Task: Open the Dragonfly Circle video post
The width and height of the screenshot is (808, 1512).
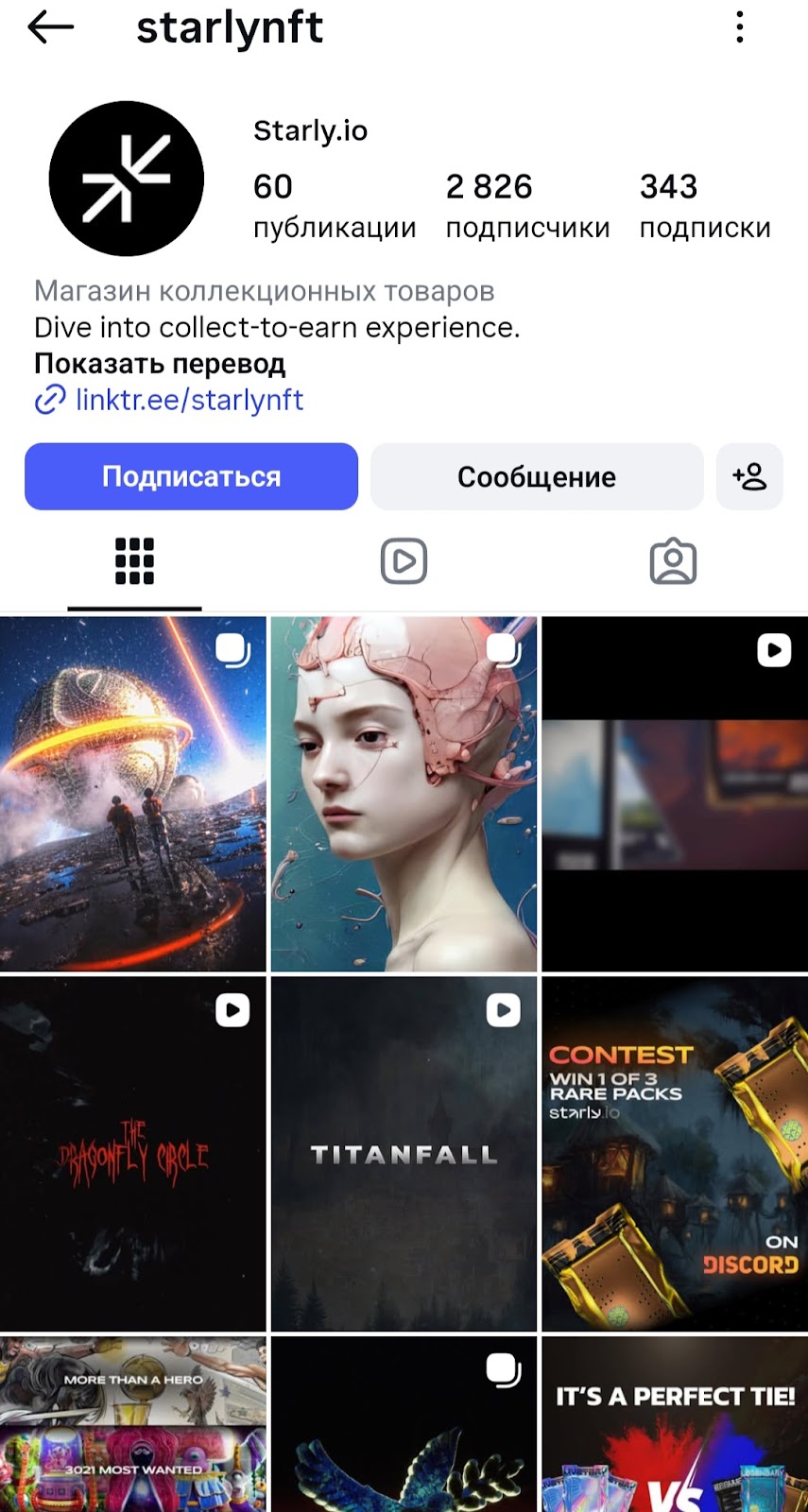Action: [x=132, y=1154]
